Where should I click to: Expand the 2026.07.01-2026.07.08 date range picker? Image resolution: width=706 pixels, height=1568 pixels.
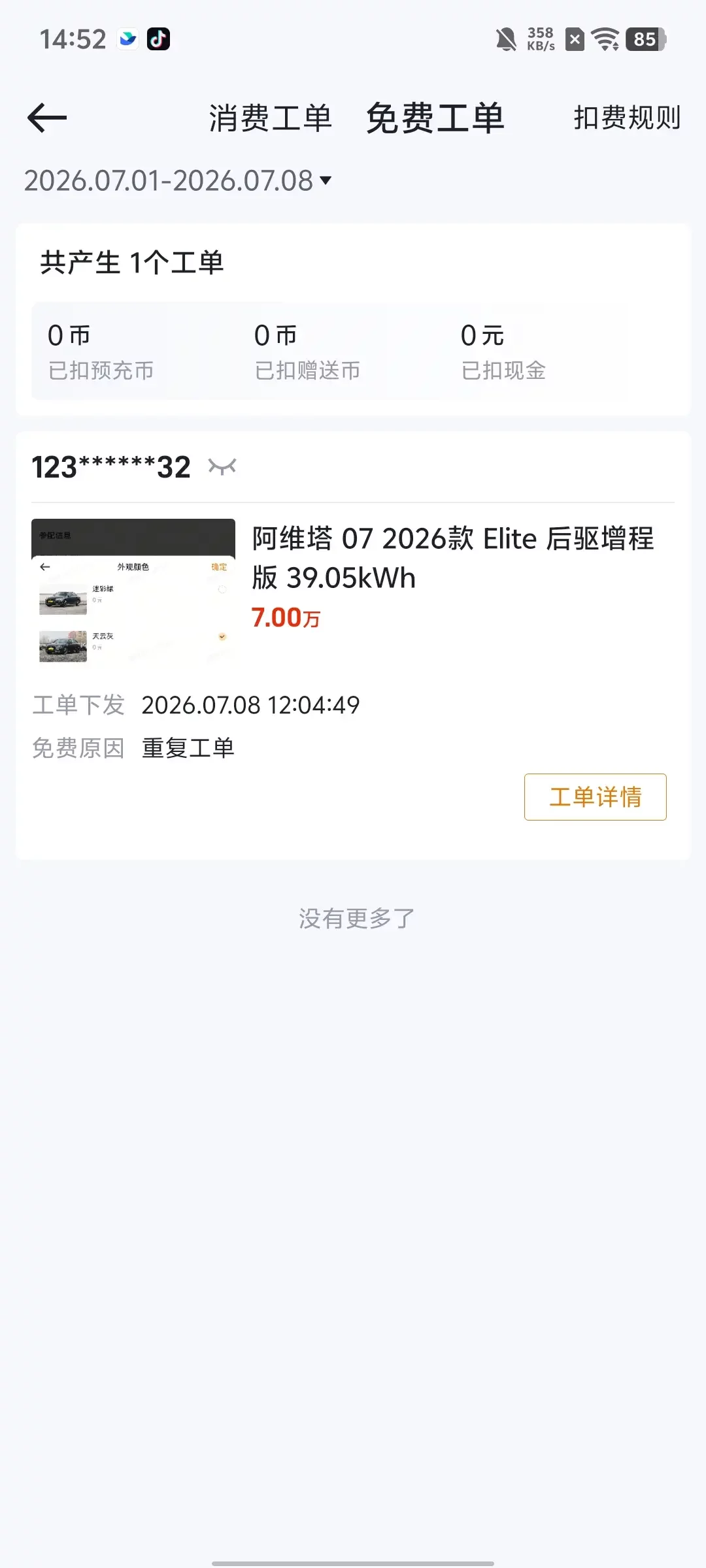point(178,180)
